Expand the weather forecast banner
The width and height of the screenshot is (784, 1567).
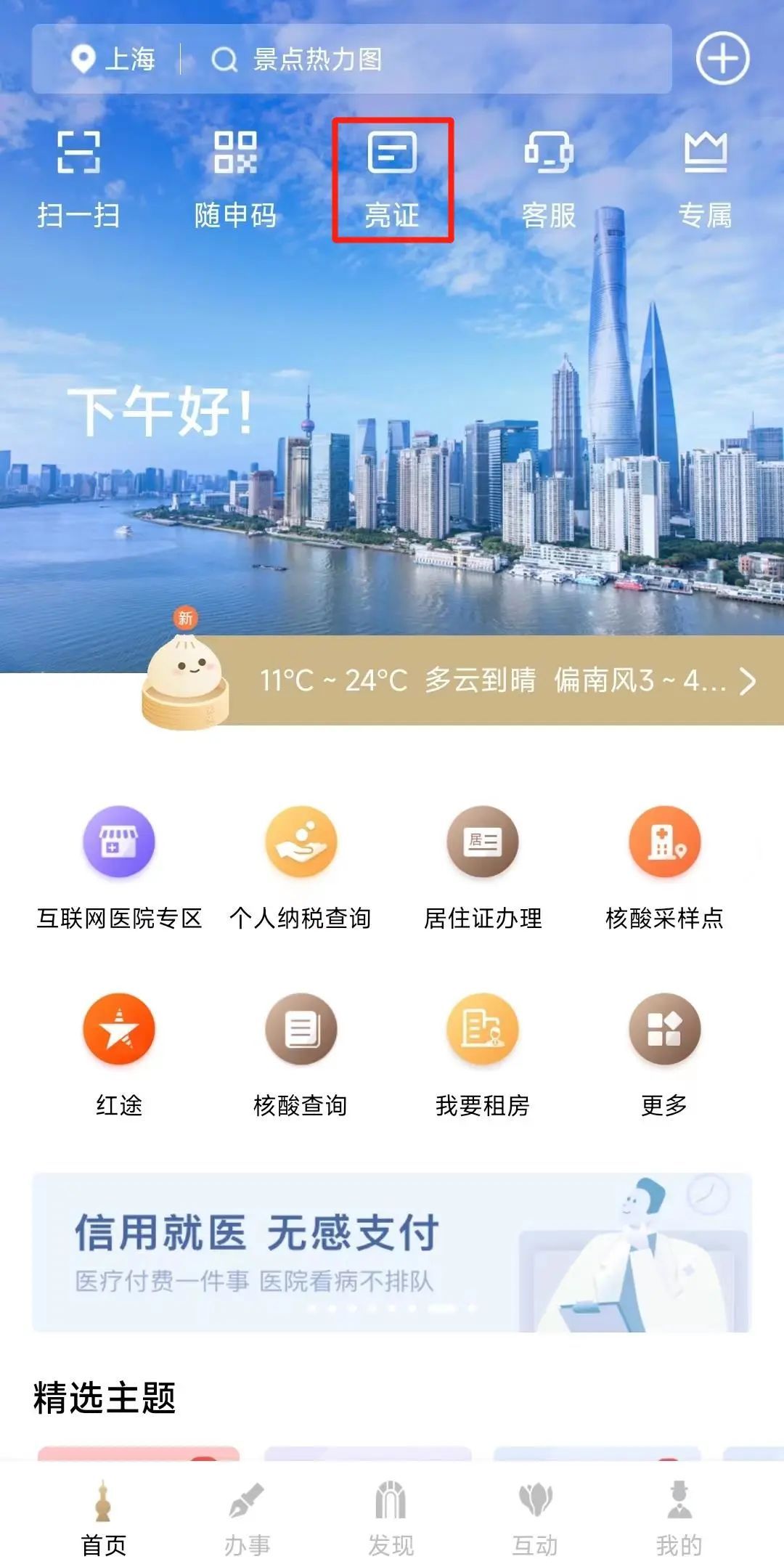(508, 680)
